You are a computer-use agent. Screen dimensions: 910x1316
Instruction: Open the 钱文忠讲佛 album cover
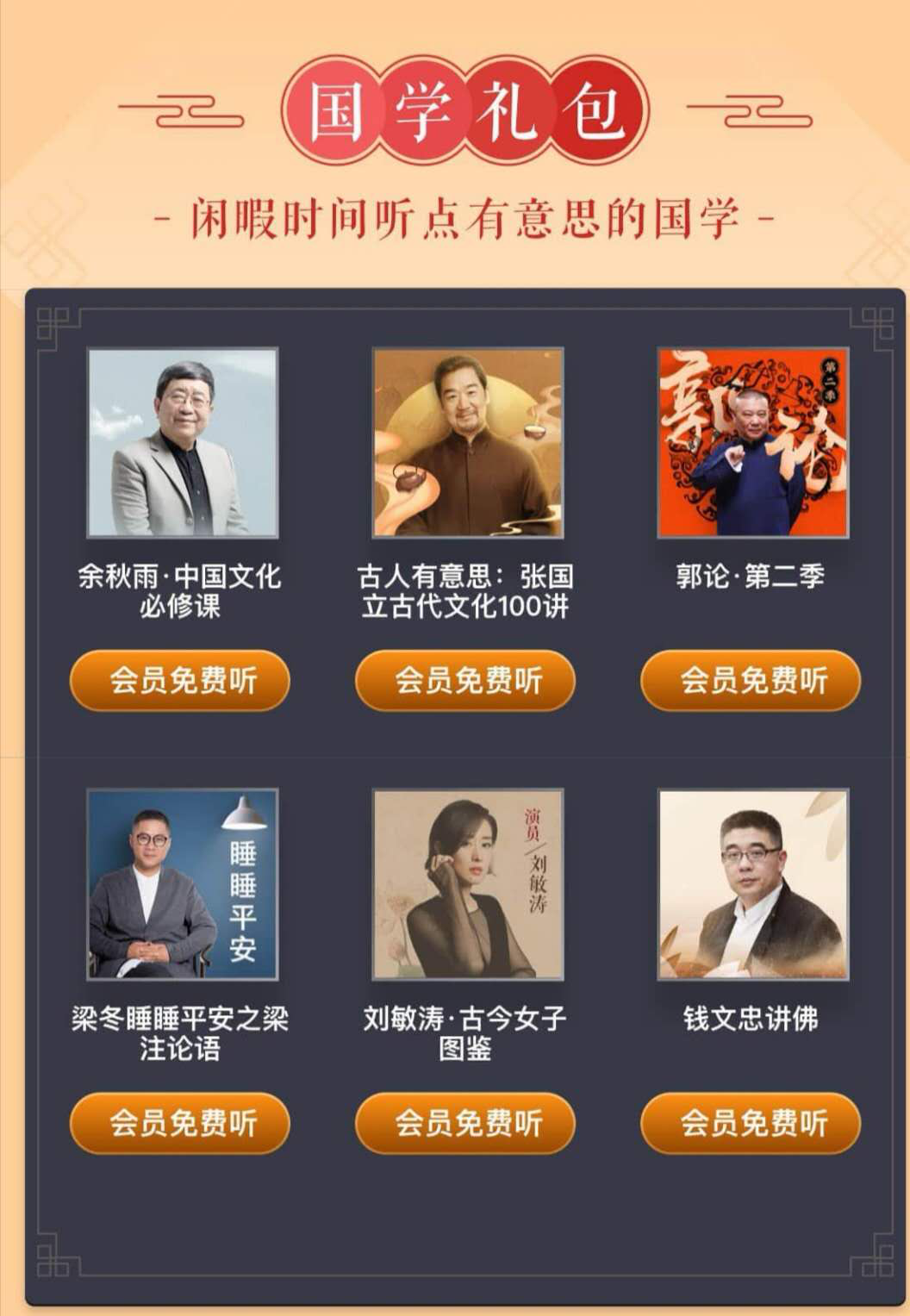point(752,884)
